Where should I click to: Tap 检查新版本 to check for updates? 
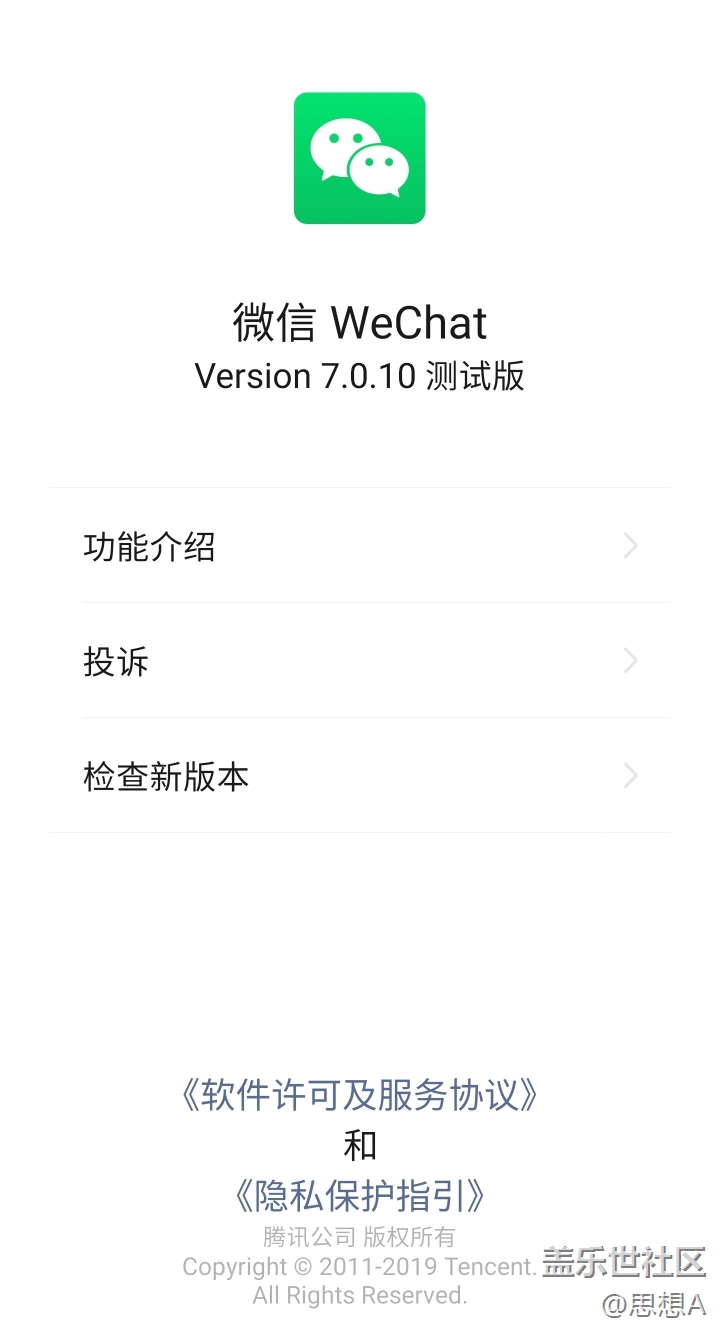[360, 775]
